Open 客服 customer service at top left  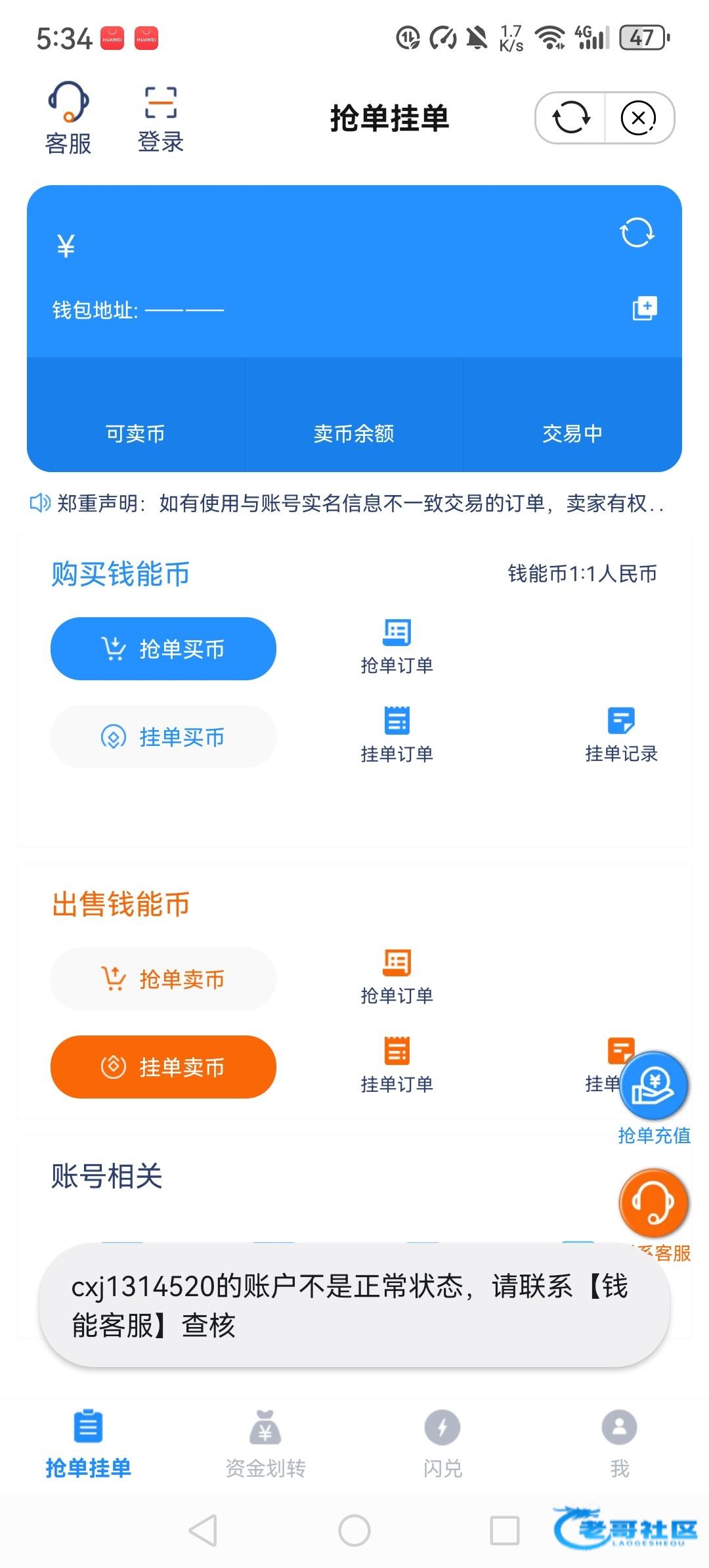click(x=68, y=118)
